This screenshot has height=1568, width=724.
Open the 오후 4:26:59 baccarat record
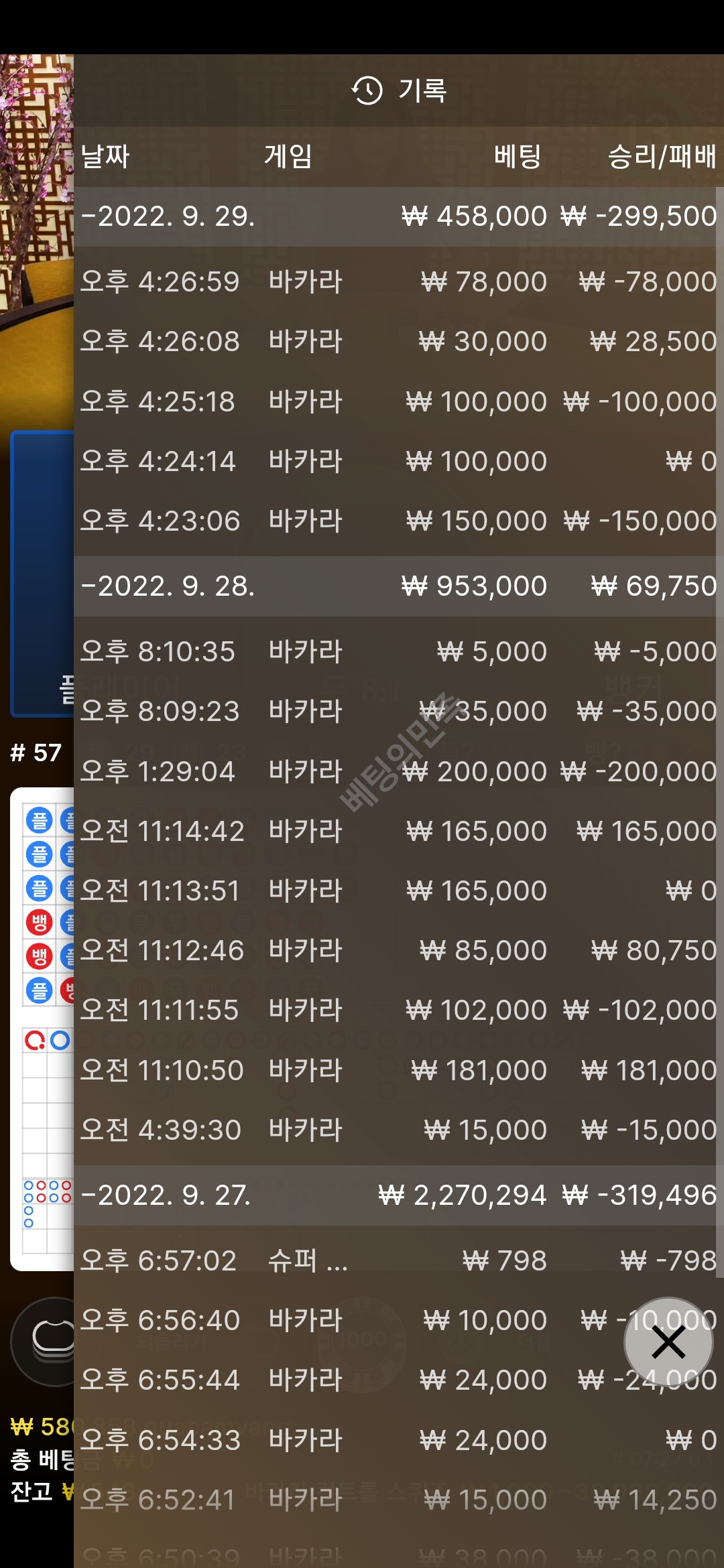tap(396, 281)
